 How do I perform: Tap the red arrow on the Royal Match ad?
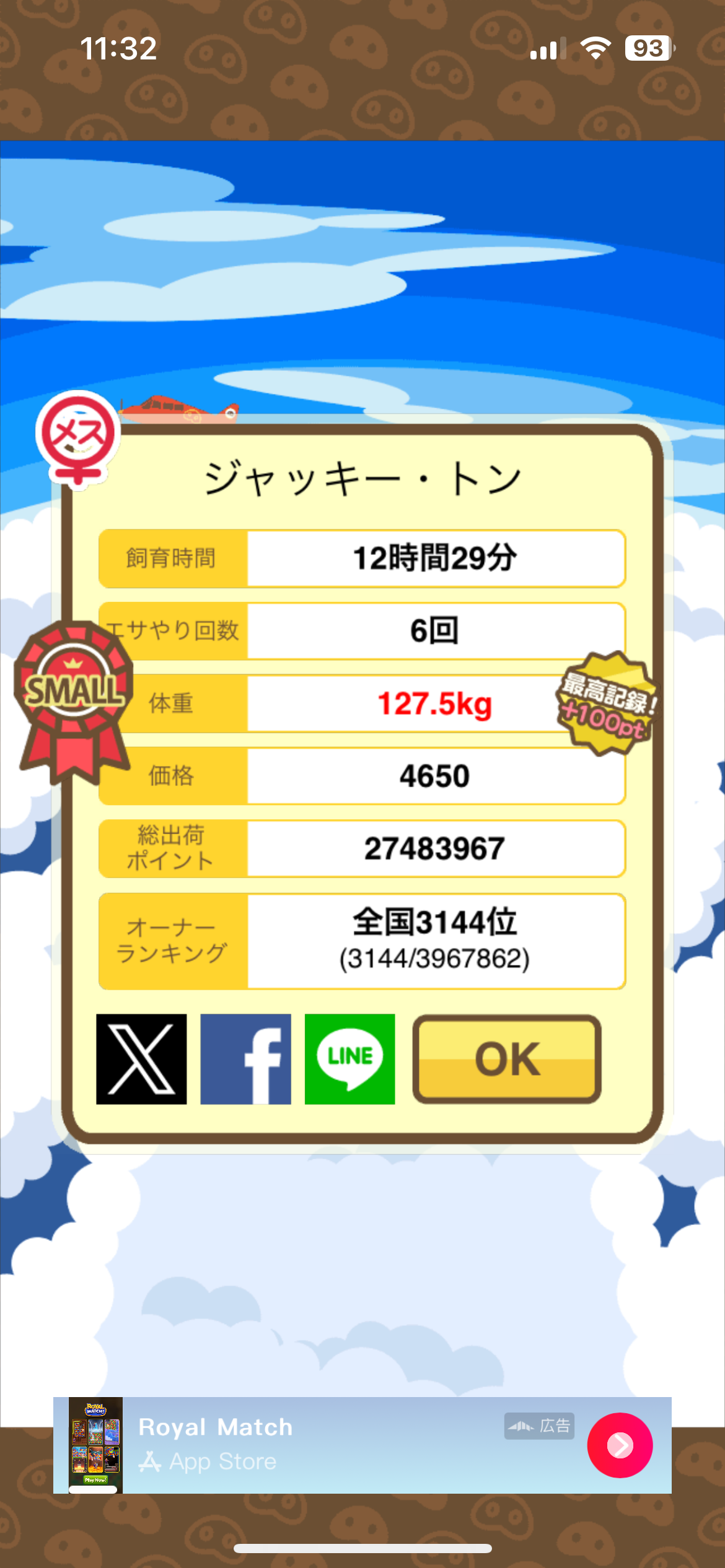pyautogui.click(x=620, y=1445)
